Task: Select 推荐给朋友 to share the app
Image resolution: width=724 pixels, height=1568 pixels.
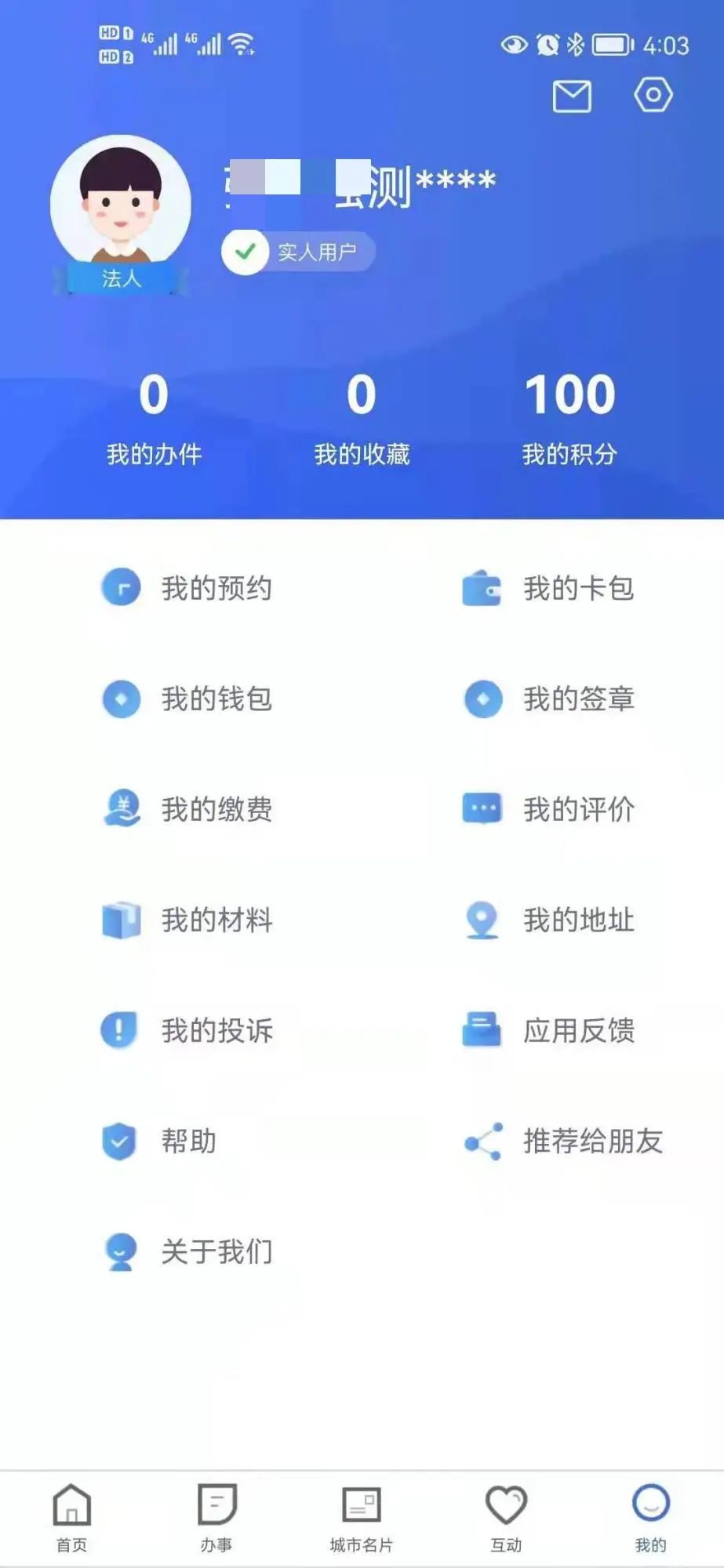Action: pos(565,1141)
